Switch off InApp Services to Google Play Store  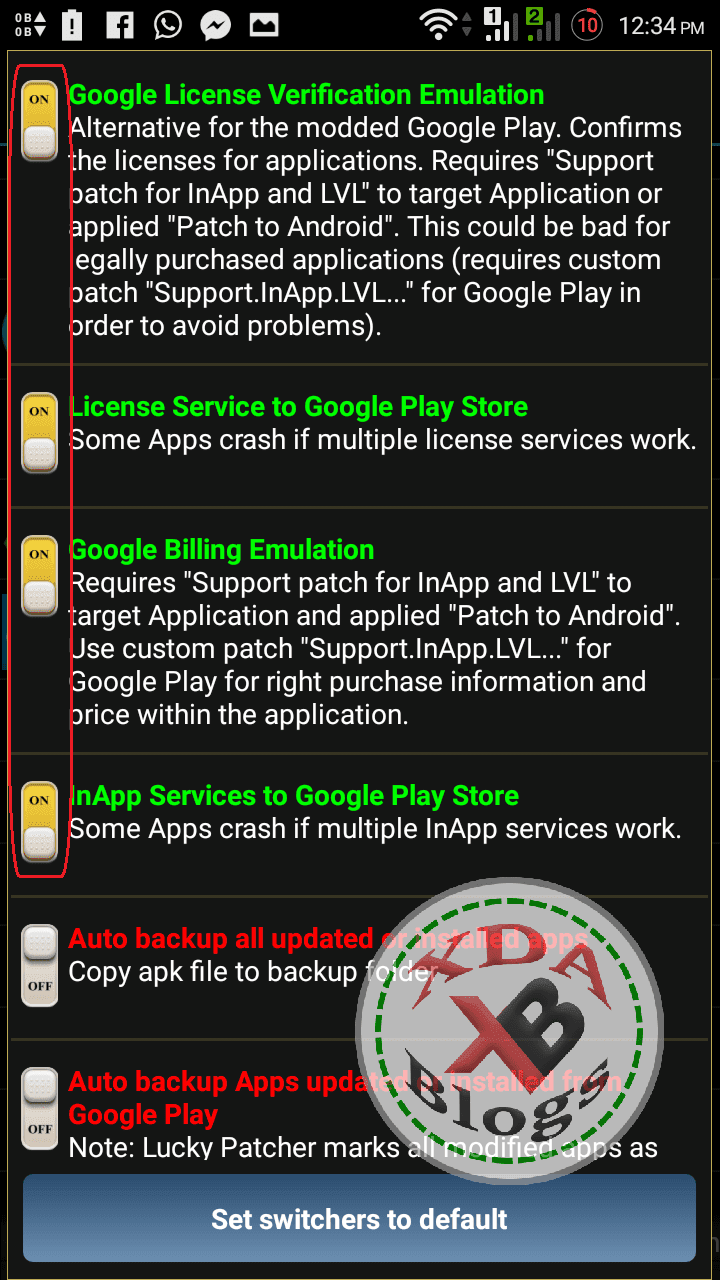click(39, 821)
